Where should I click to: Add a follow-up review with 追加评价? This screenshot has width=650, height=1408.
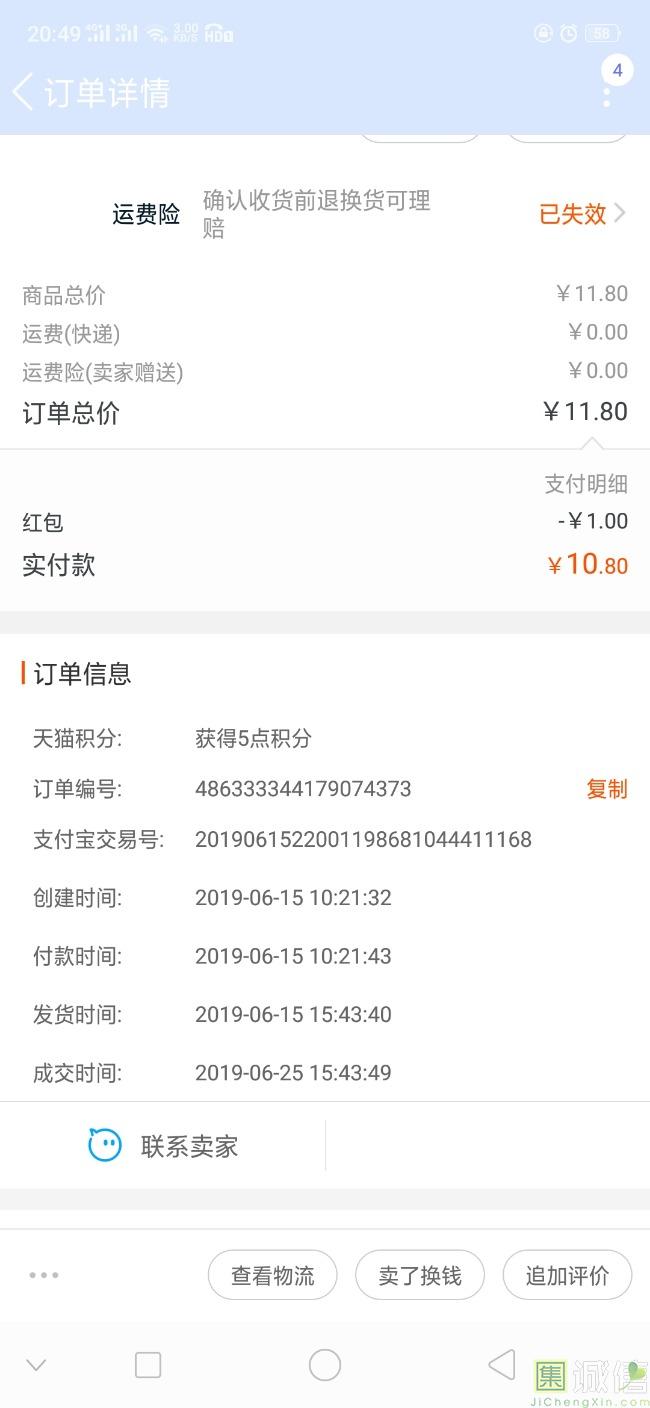click(567, 1276)
